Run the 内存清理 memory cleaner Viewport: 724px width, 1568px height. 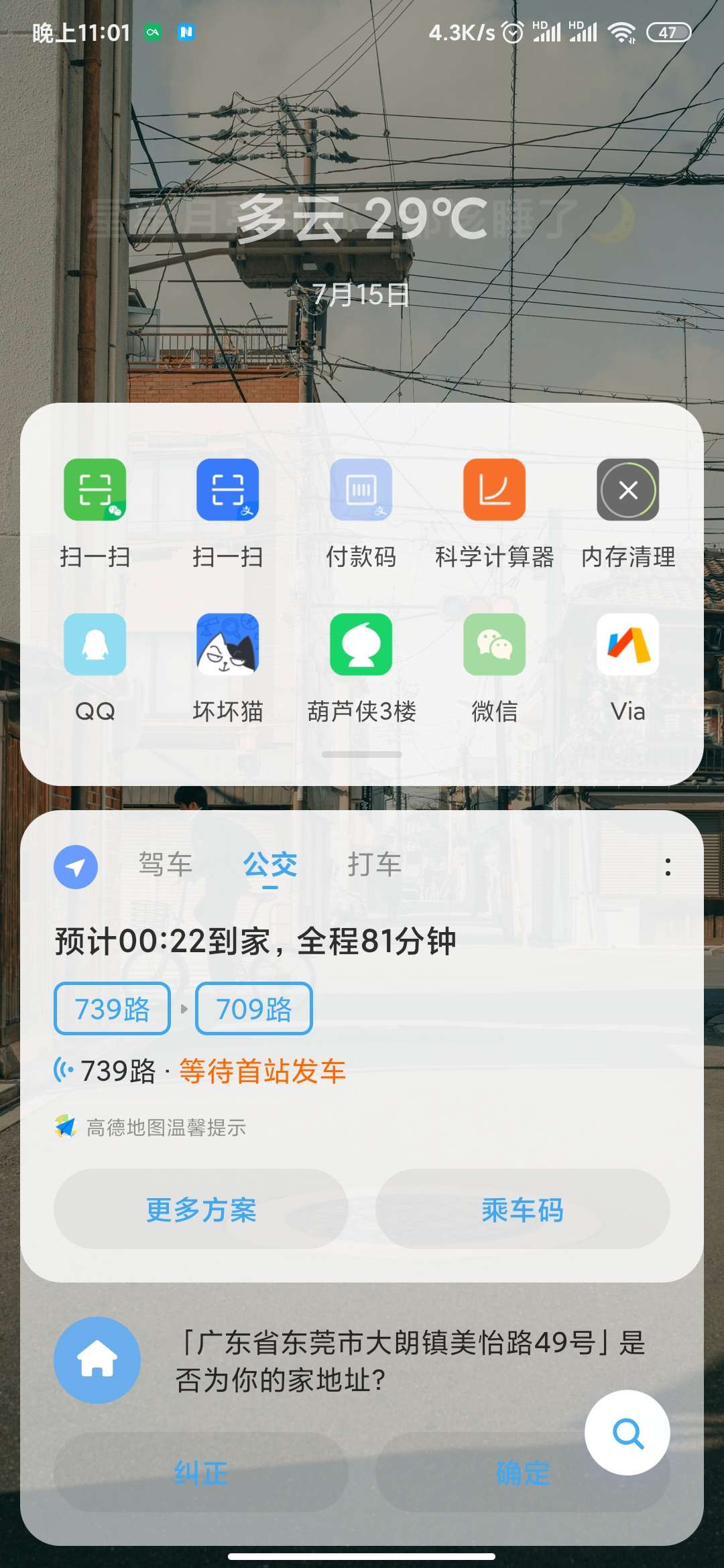click(x=627, y=490)
